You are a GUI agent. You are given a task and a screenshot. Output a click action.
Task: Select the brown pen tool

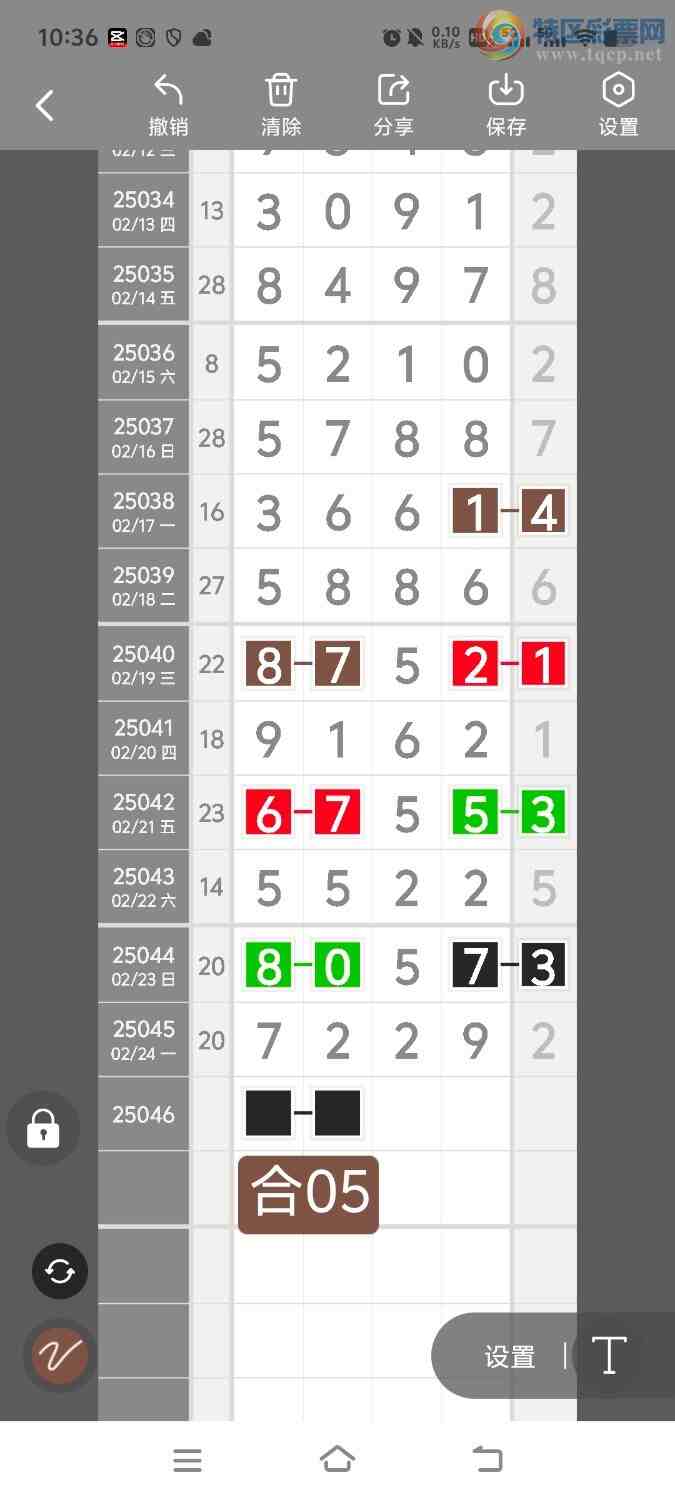60,1355
